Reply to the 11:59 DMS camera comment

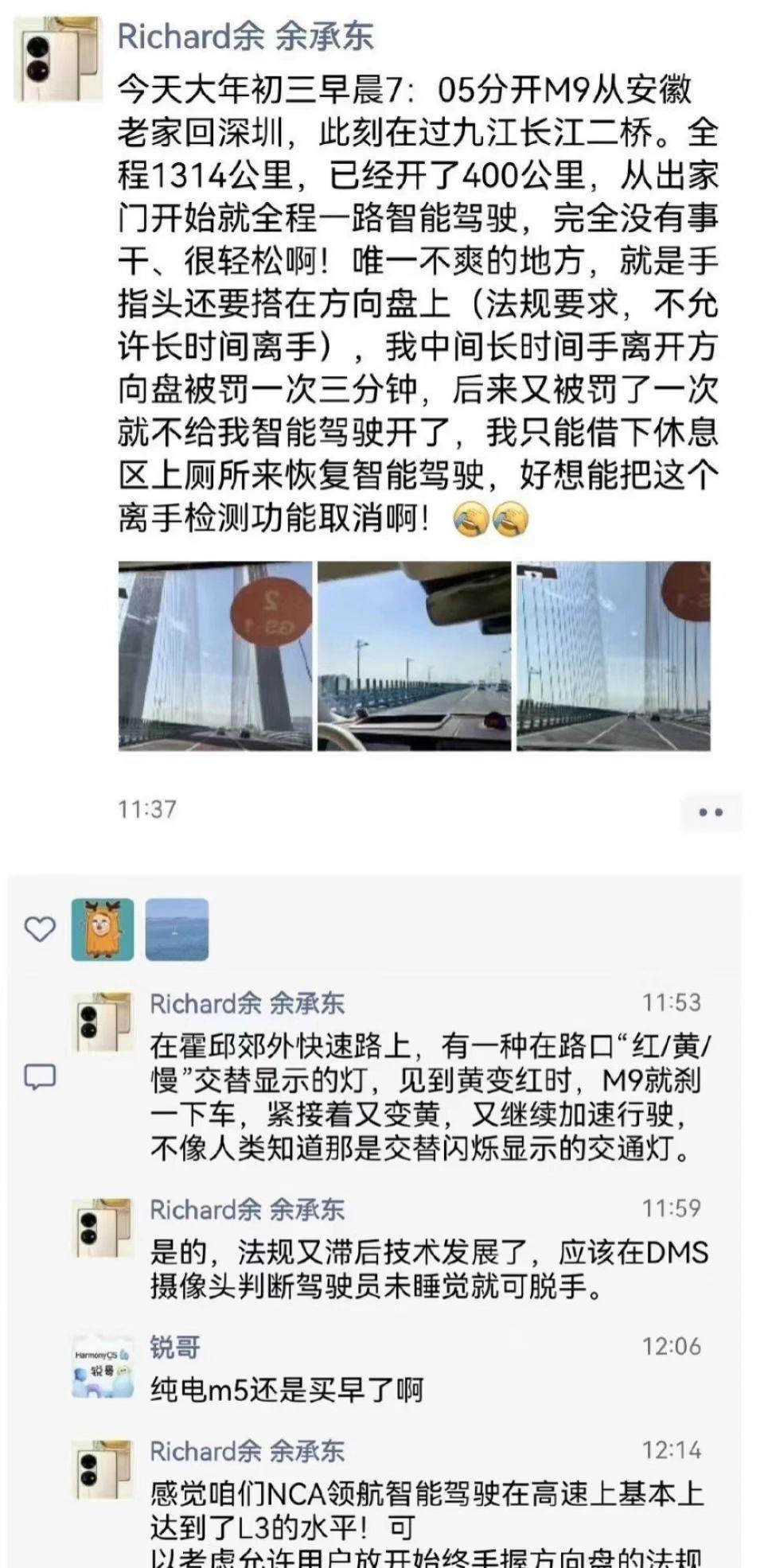pos(422,1270)
